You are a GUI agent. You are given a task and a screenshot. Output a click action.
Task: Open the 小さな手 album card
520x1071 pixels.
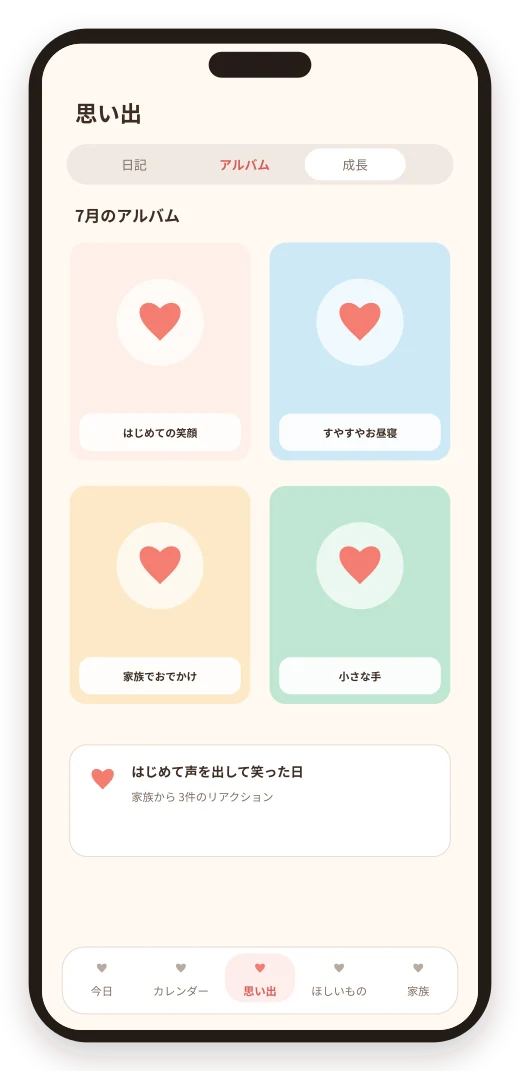tap(359, 595)
